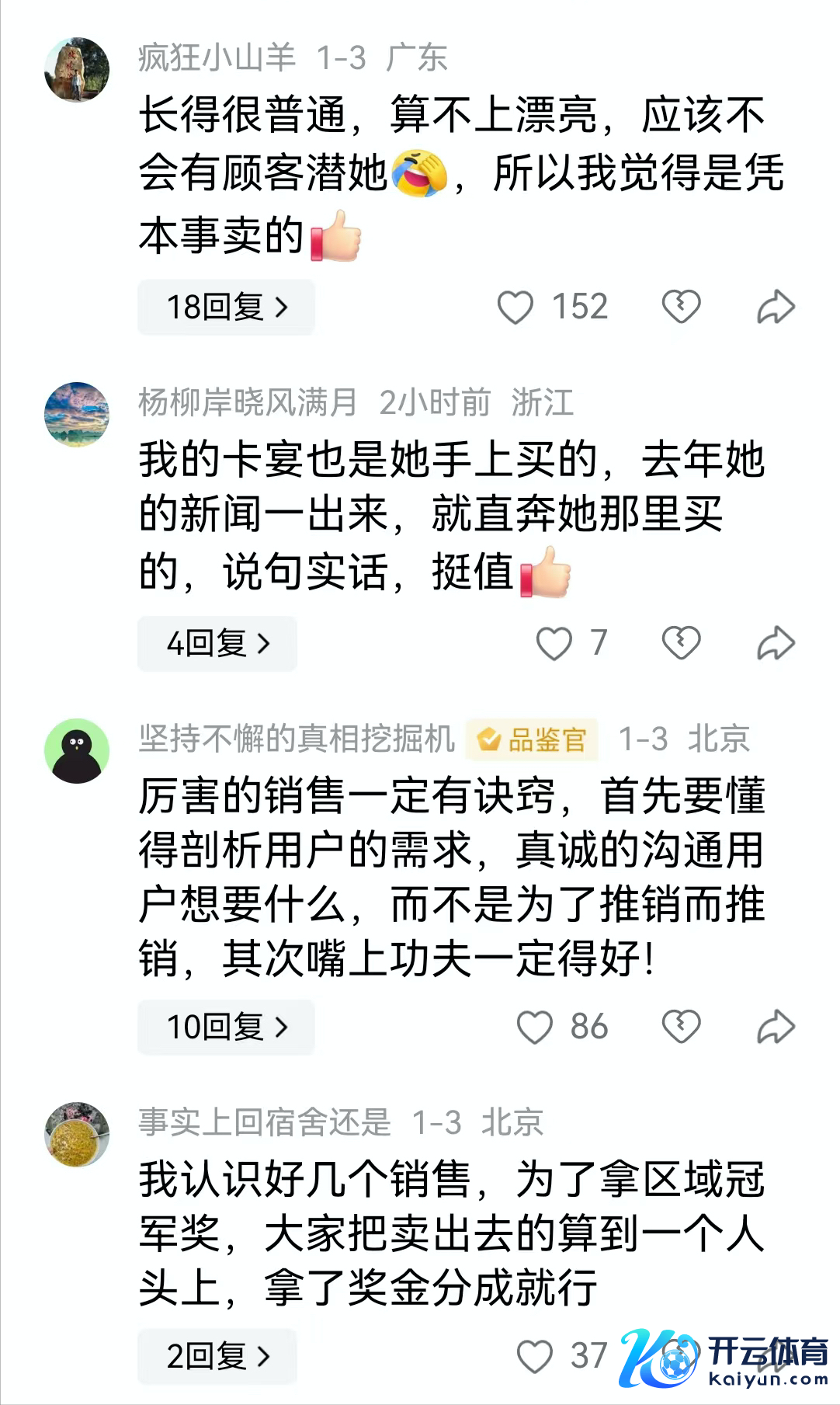This screenshot has height=1405, width=840.
Task: Like 坚持不懈的真相挖掘机's comment
Action: [535, 1027]
